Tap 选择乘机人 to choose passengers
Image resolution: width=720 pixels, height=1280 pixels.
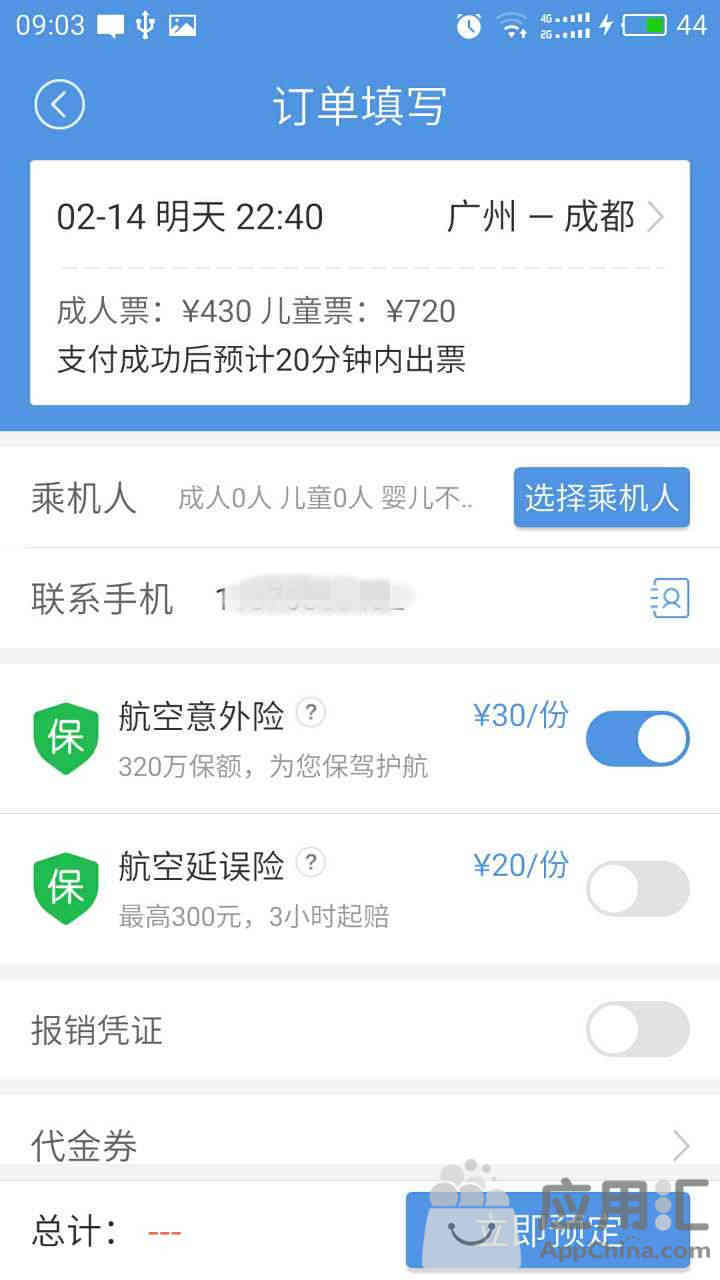601,497
